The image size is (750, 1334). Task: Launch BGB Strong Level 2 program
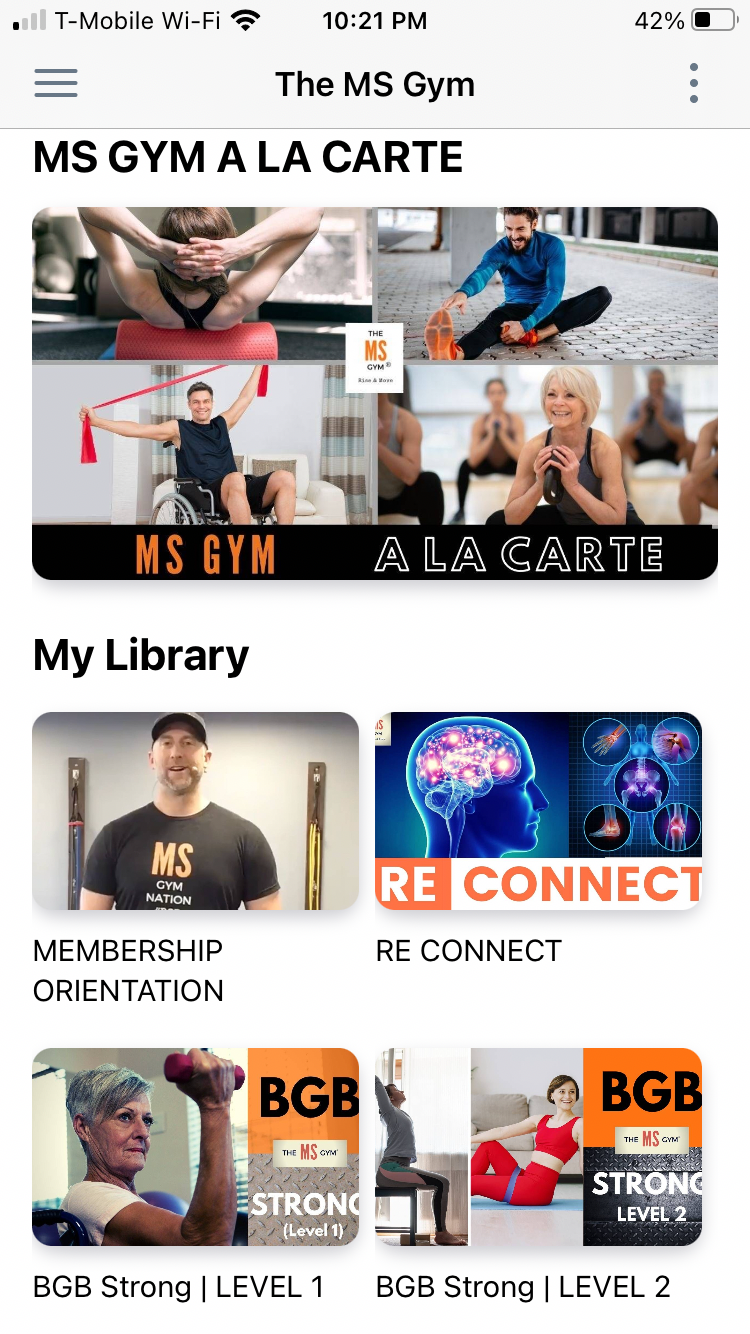538,1146
